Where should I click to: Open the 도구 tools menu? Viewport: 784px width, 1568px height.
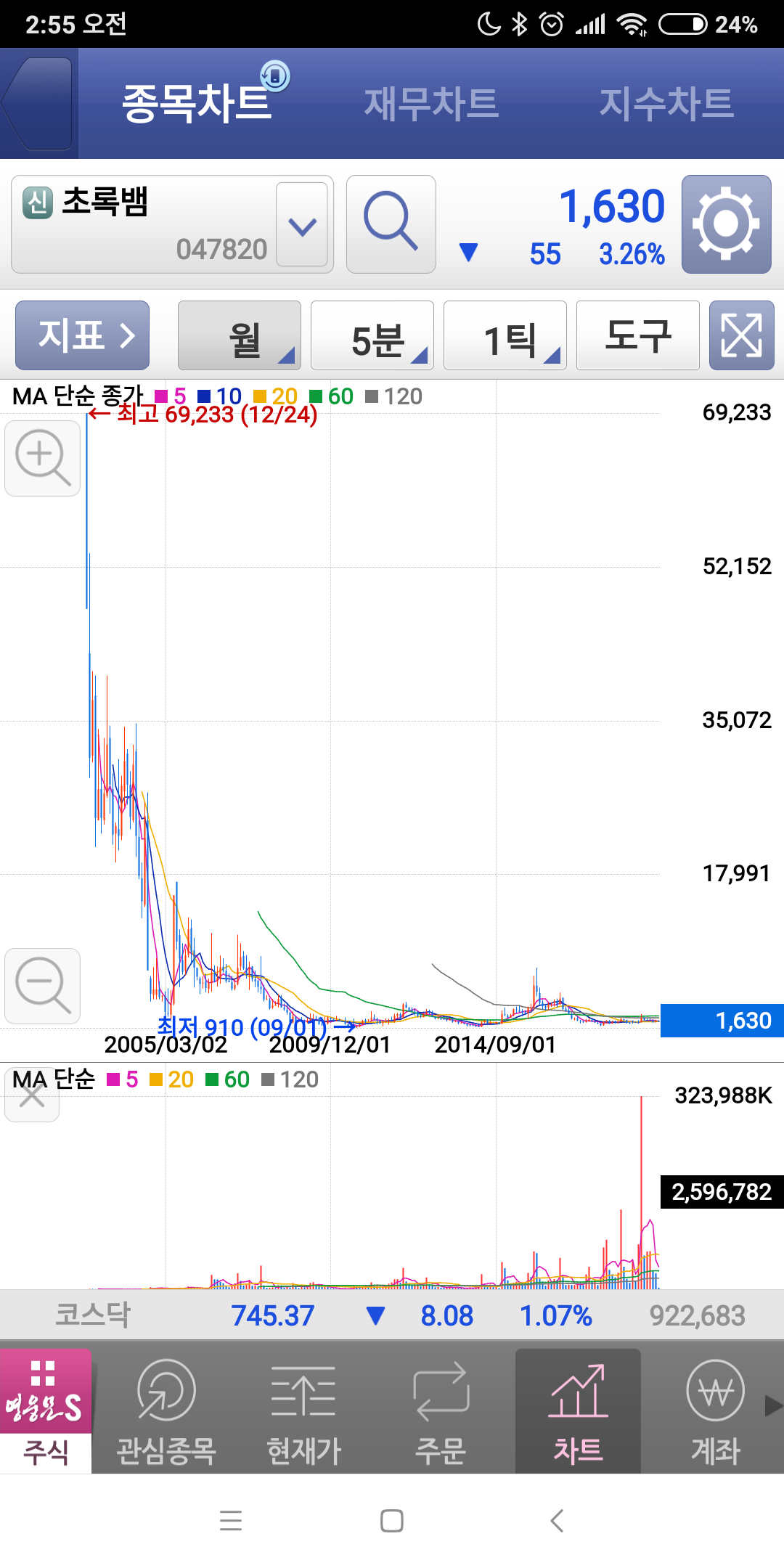tap(638, 335)
